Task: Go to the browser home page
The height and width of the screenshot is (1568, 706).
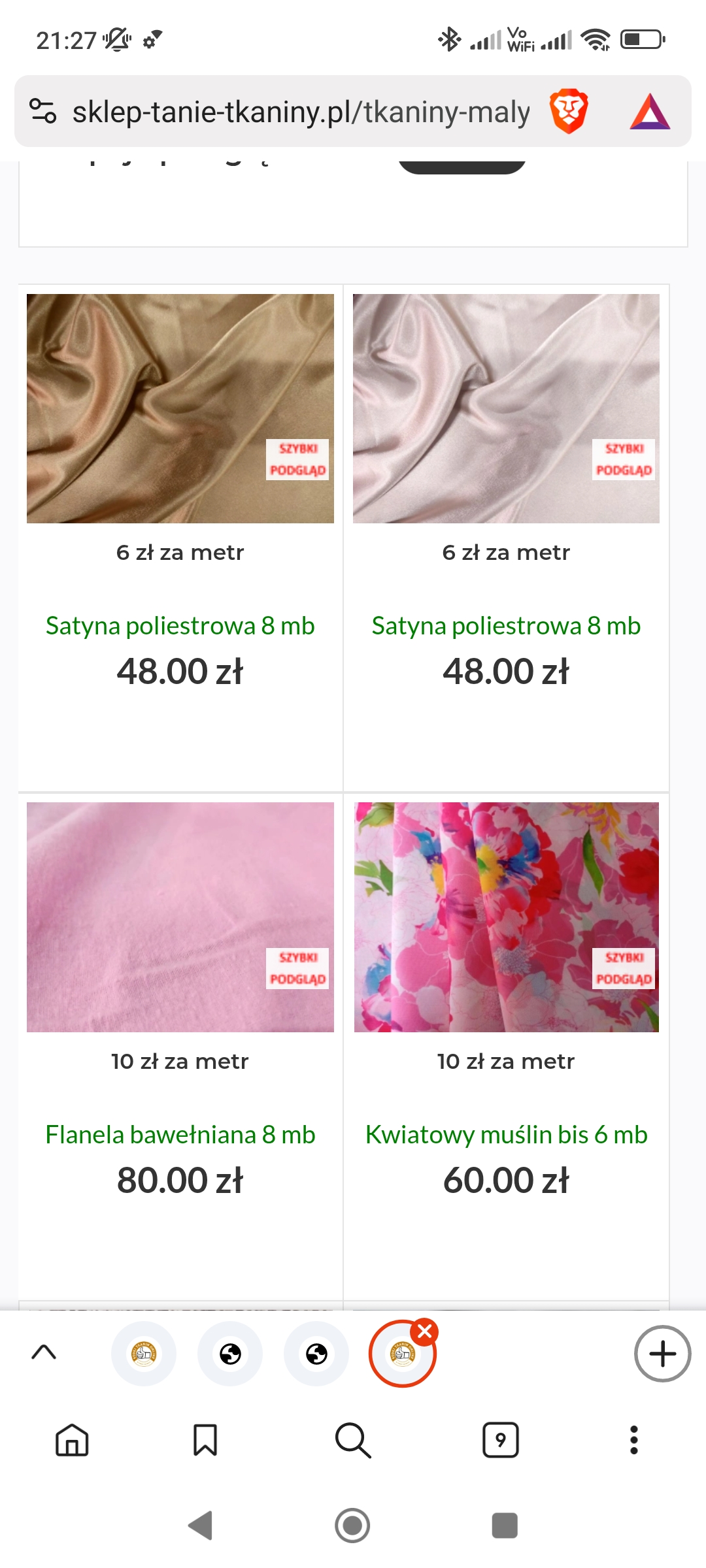Action: click(x=72, y=1440)
